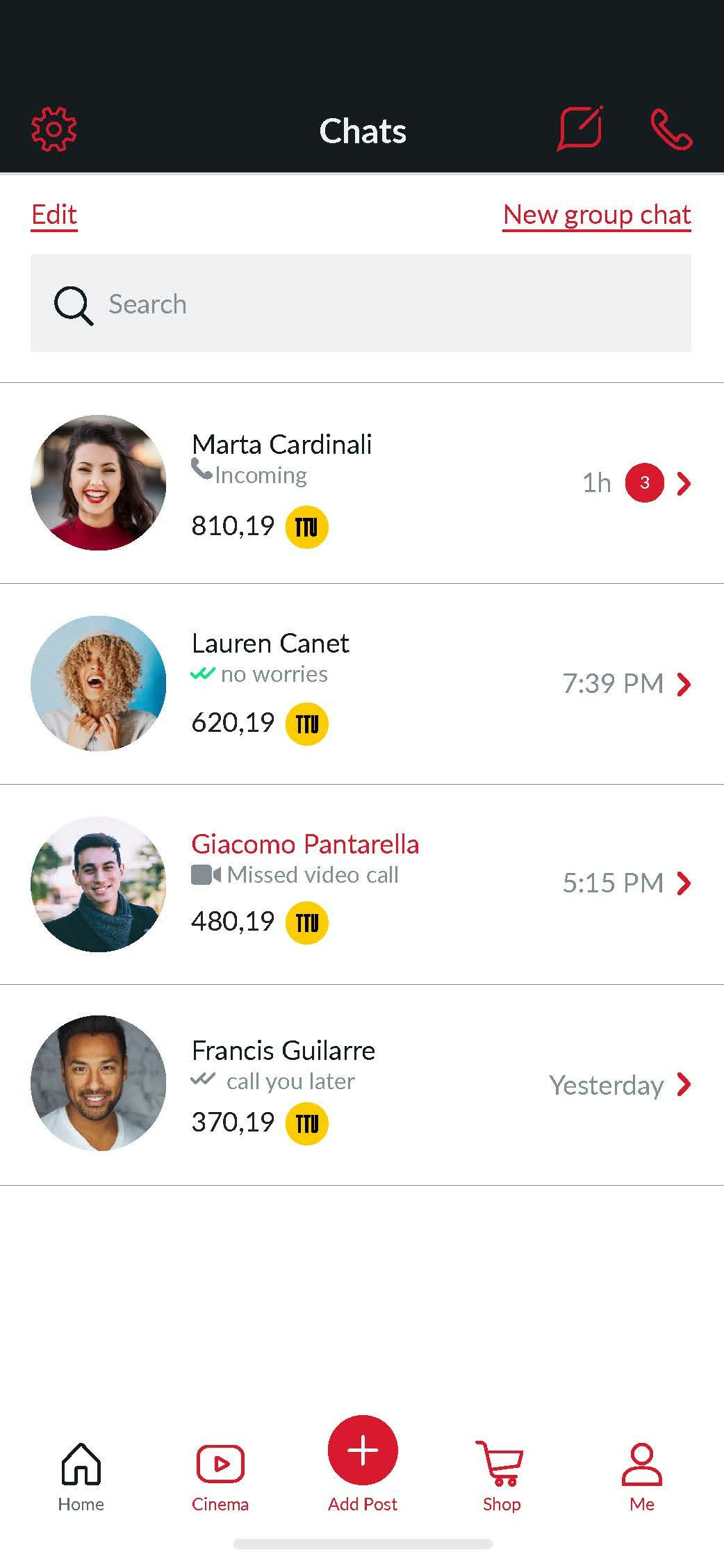Open the settings gear icon
Viewport: 724px width, 1568px height.
click(x=54, y=129)
